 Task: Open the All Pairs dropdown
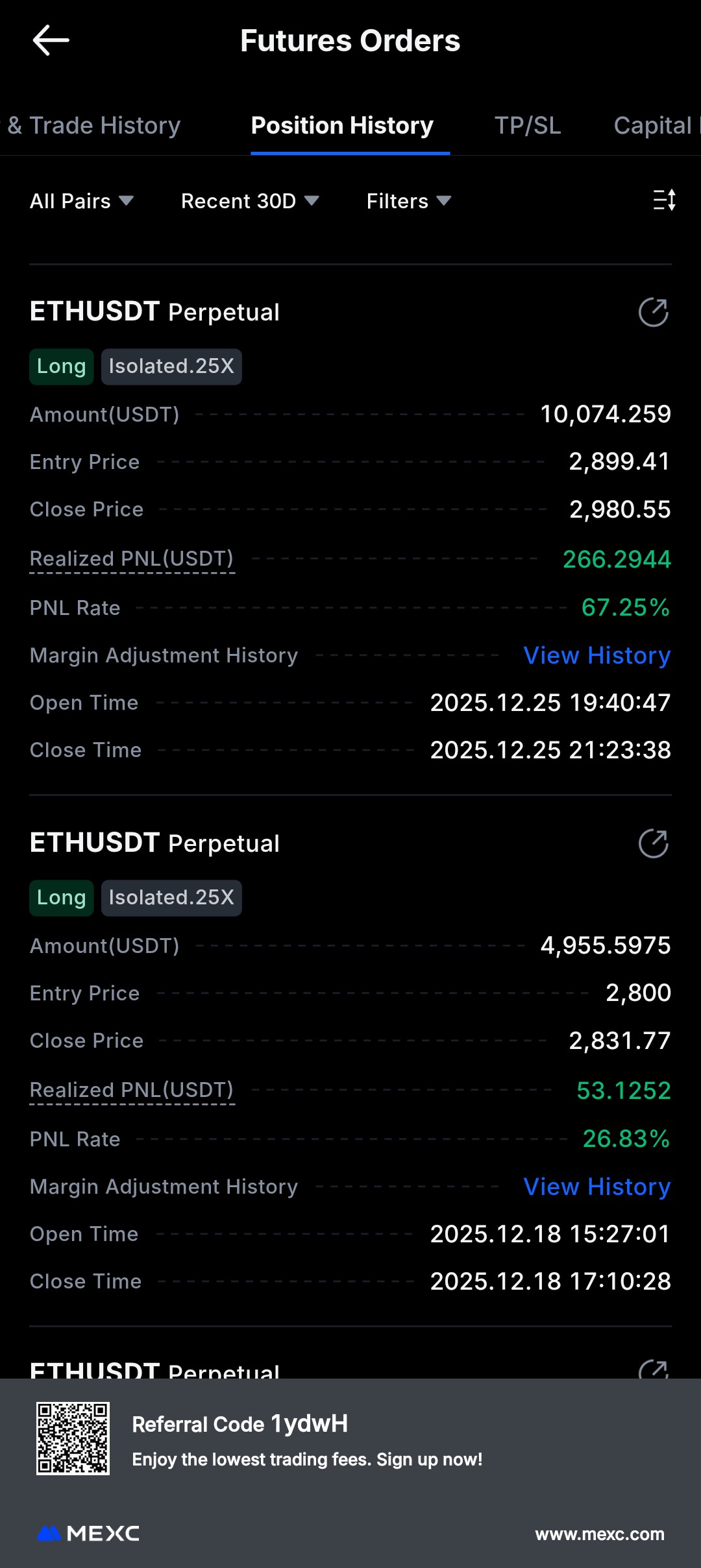click(x=82, y=200)
